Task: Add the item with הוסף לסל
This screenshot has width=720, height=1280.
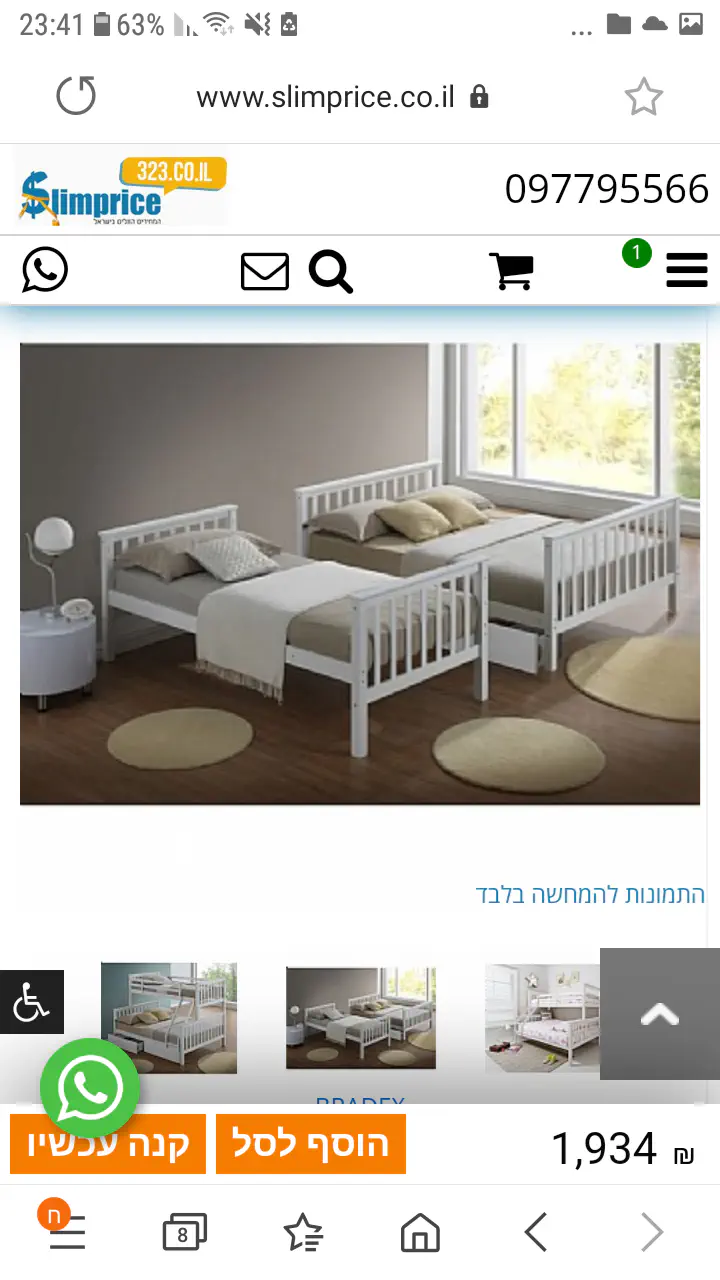Action: point(311,1144)
